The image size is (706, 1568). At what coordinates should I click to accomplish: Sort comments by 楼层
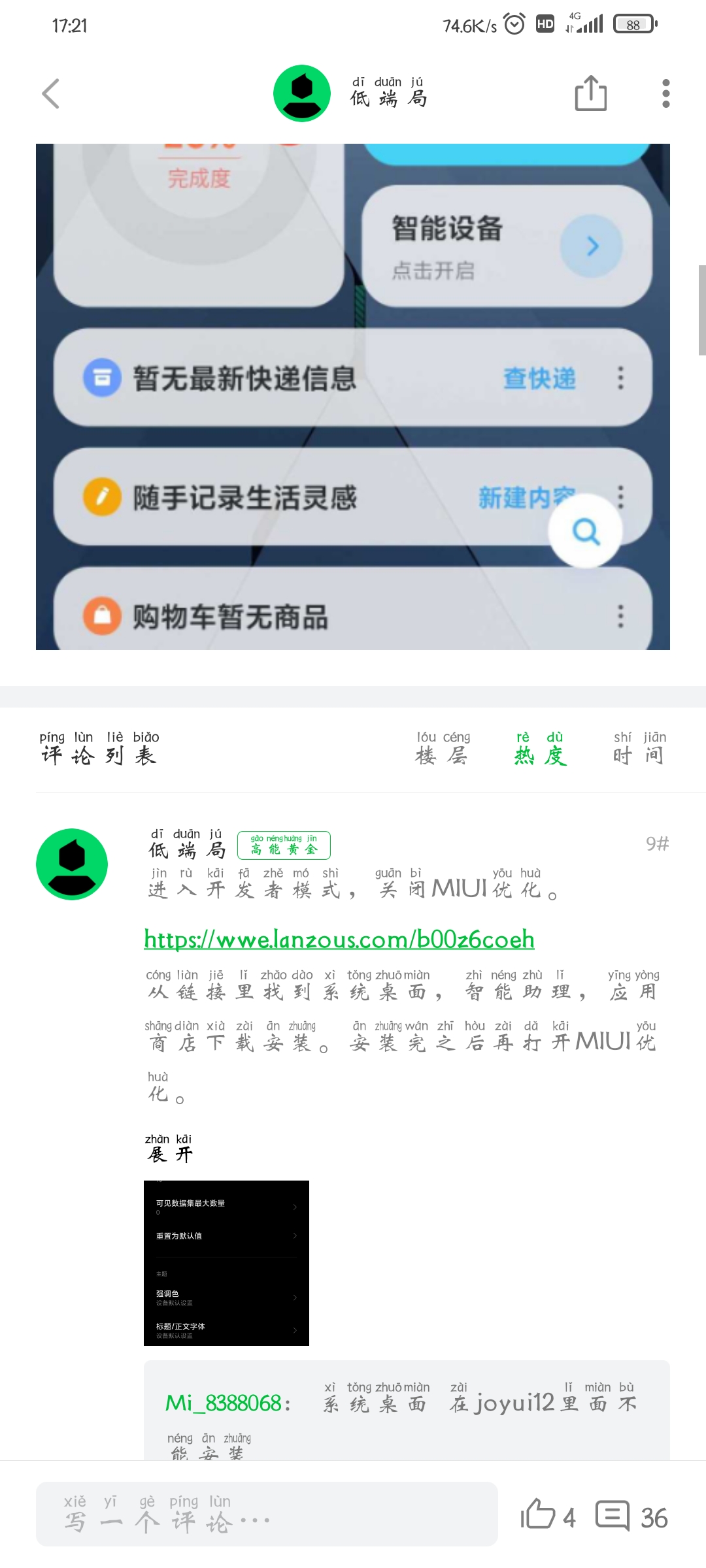(x=443, y=748)
